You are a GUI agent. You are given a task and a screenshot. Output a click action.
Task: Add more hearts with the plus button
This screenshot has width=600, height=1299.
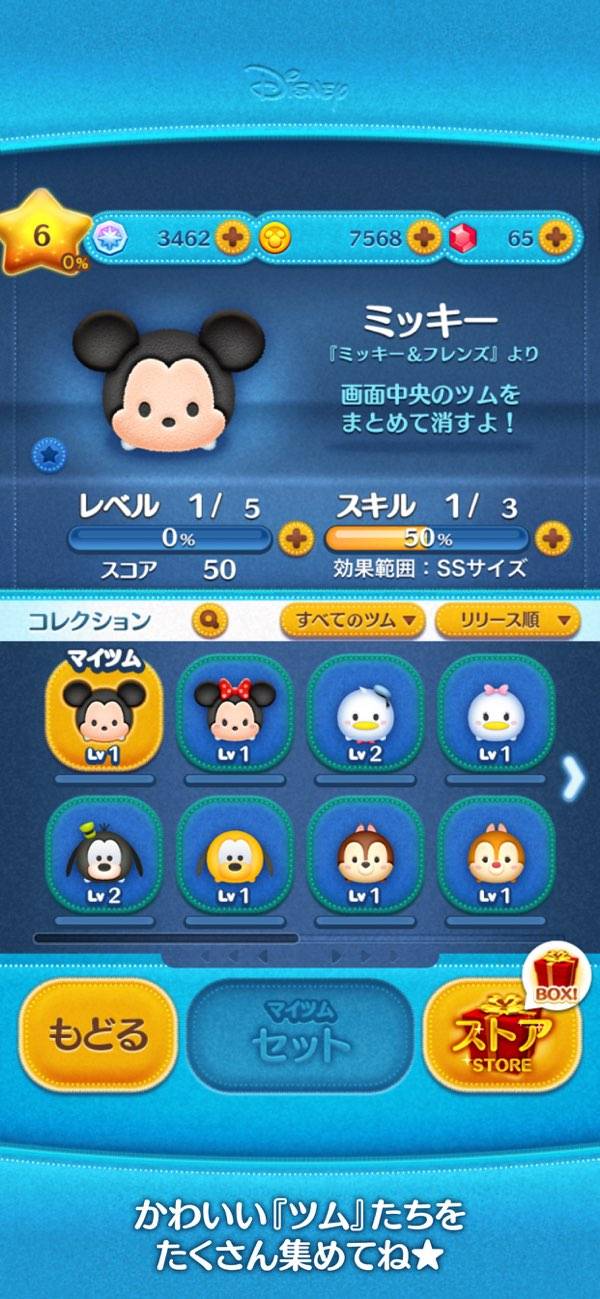point(233,238)
